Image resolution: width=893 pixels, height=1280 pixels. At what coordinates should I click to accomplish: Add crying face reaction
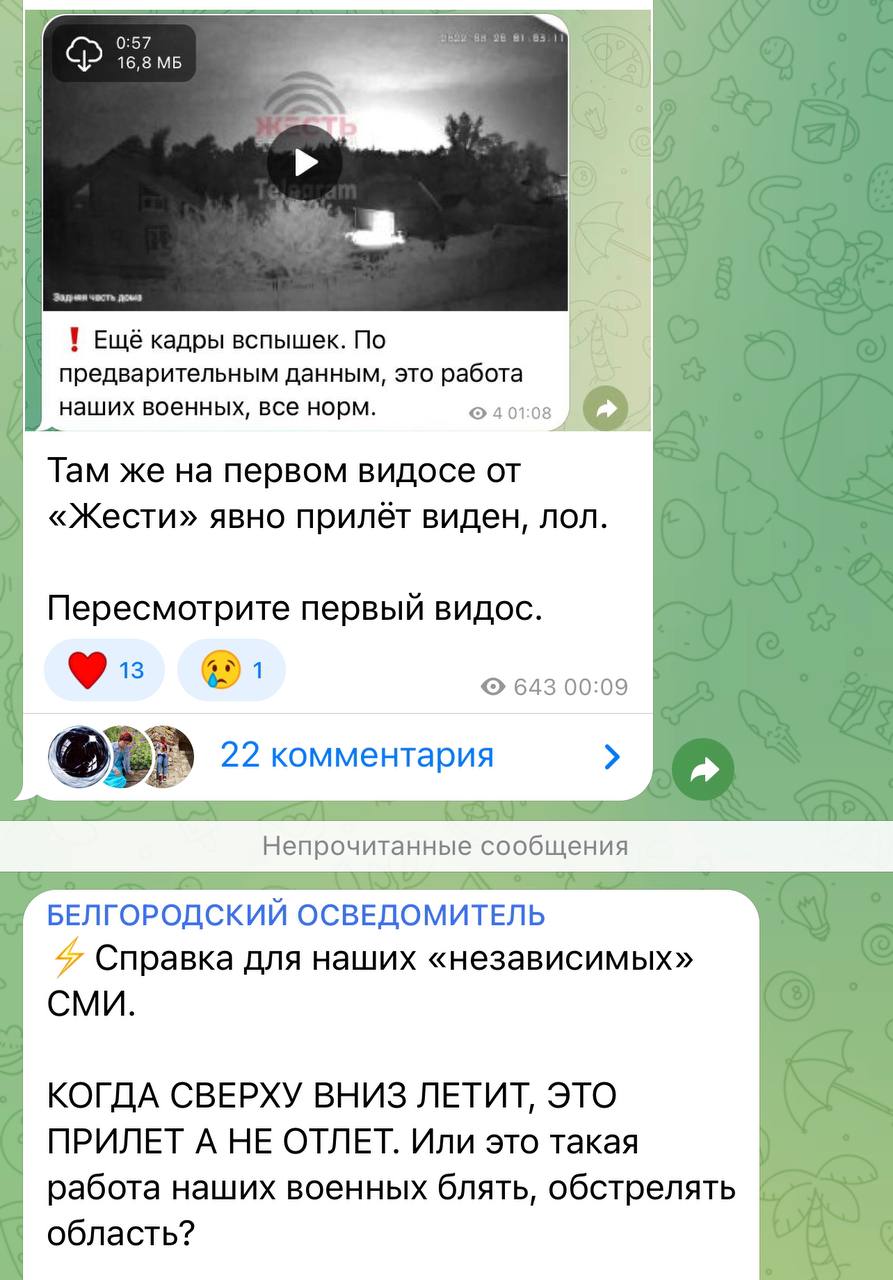231,670
